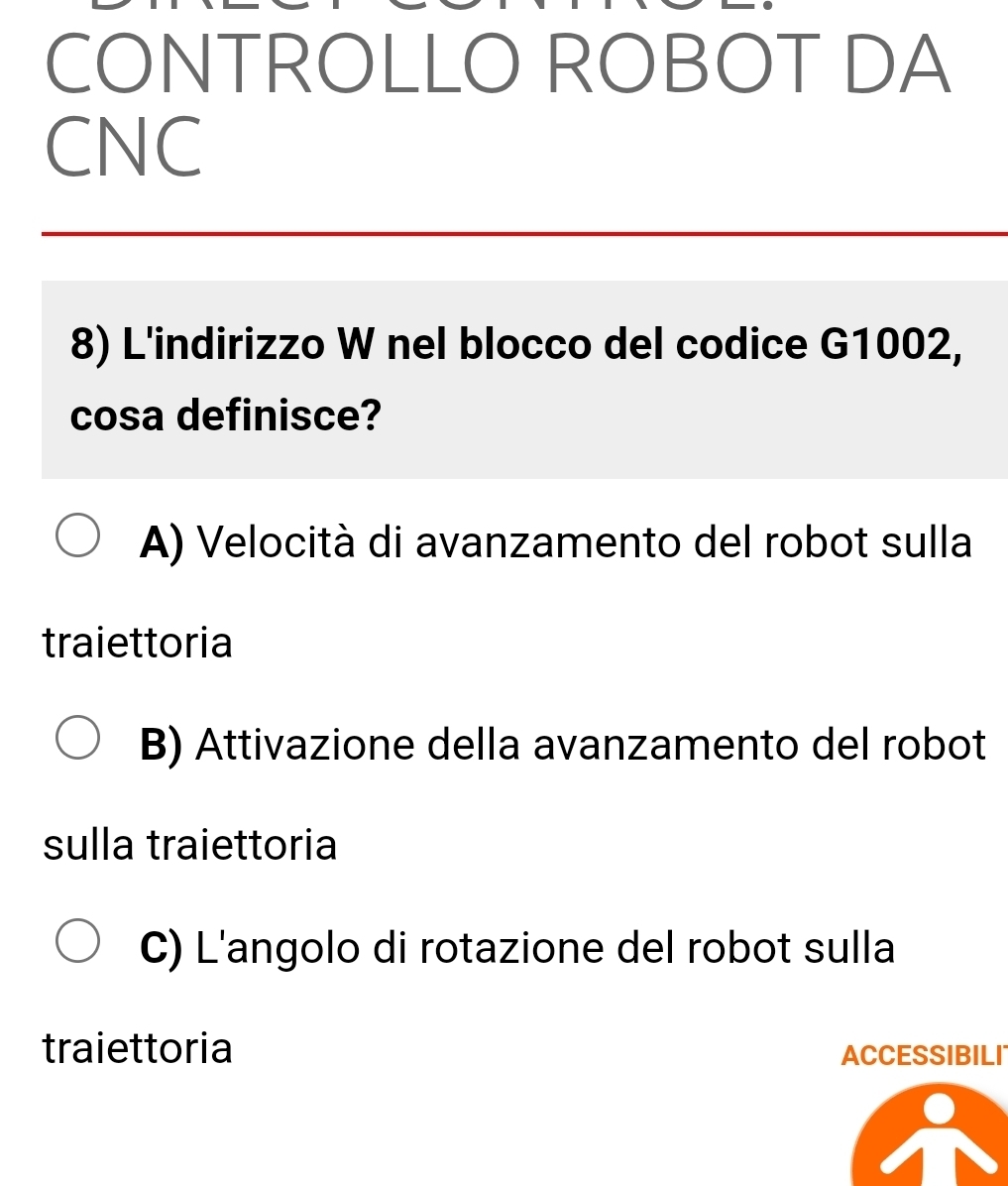Pick answer C) L'angolo di rotazione
This screenshot has width=1008, height=1186.
(x=77, y=942)
